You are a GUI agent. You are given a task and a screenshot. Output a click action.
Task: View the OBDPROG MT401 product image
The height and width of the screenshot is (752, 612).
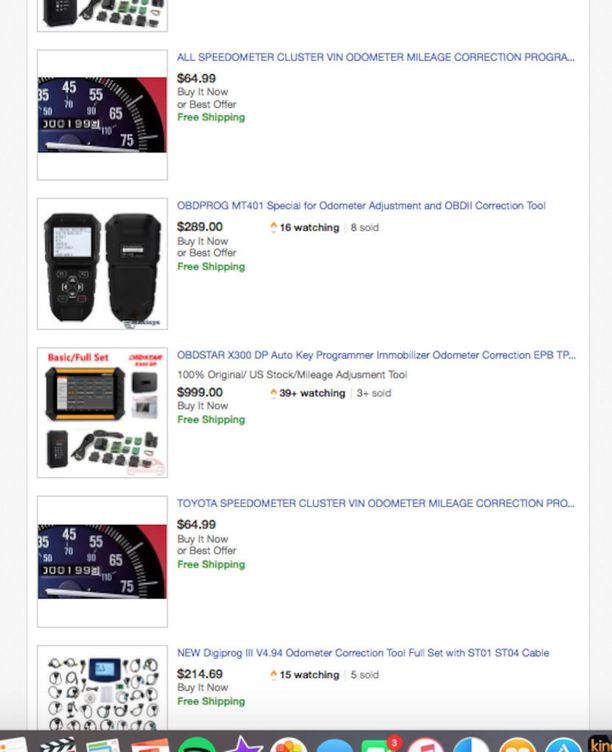click(102, 264)
